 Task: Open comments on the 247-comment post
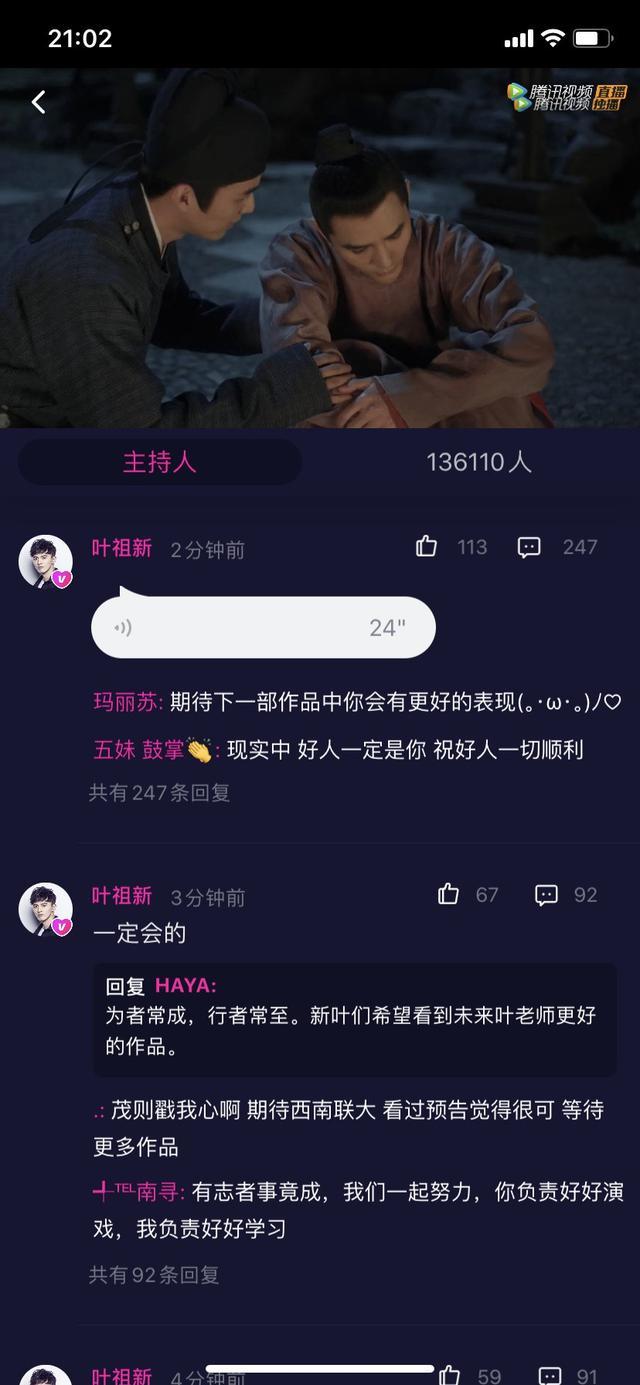pyautogui.click(x=529, y=546)
